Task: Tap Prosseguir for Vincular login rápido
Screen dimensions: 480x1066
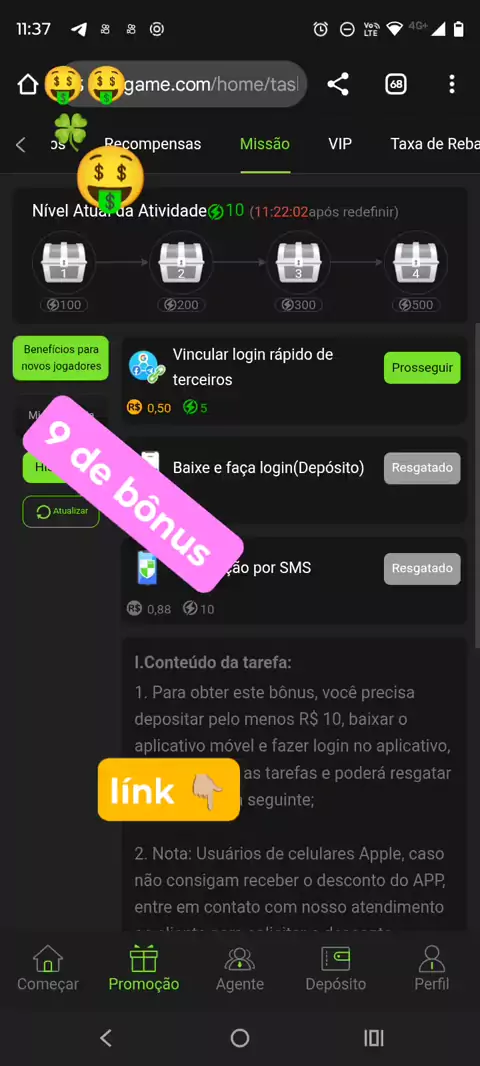Action: pyautogui.click(x=422, y=368)
